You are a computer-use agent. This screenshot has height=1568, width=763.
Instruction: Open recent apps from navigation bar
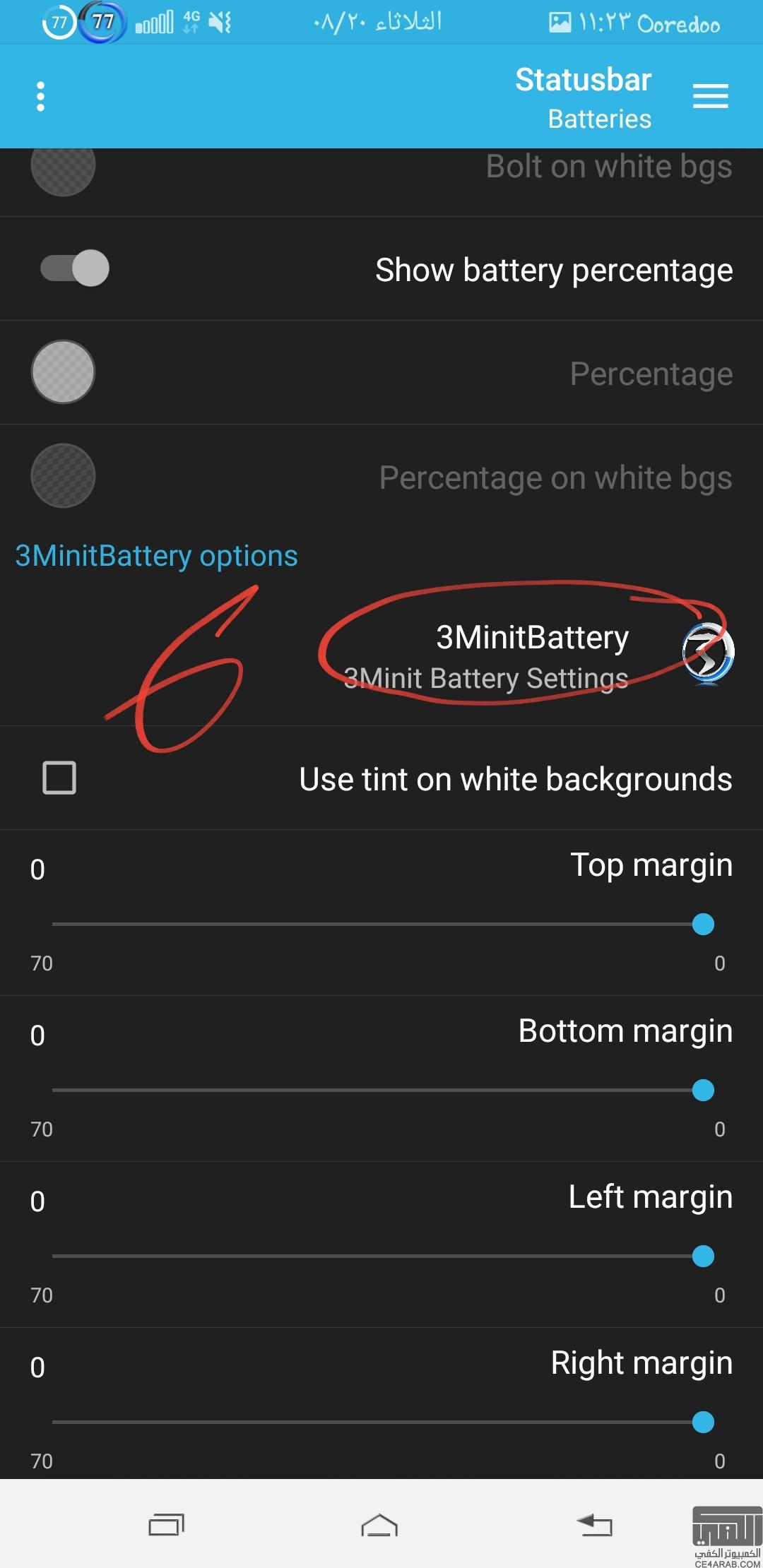(x=166, y=1525)
